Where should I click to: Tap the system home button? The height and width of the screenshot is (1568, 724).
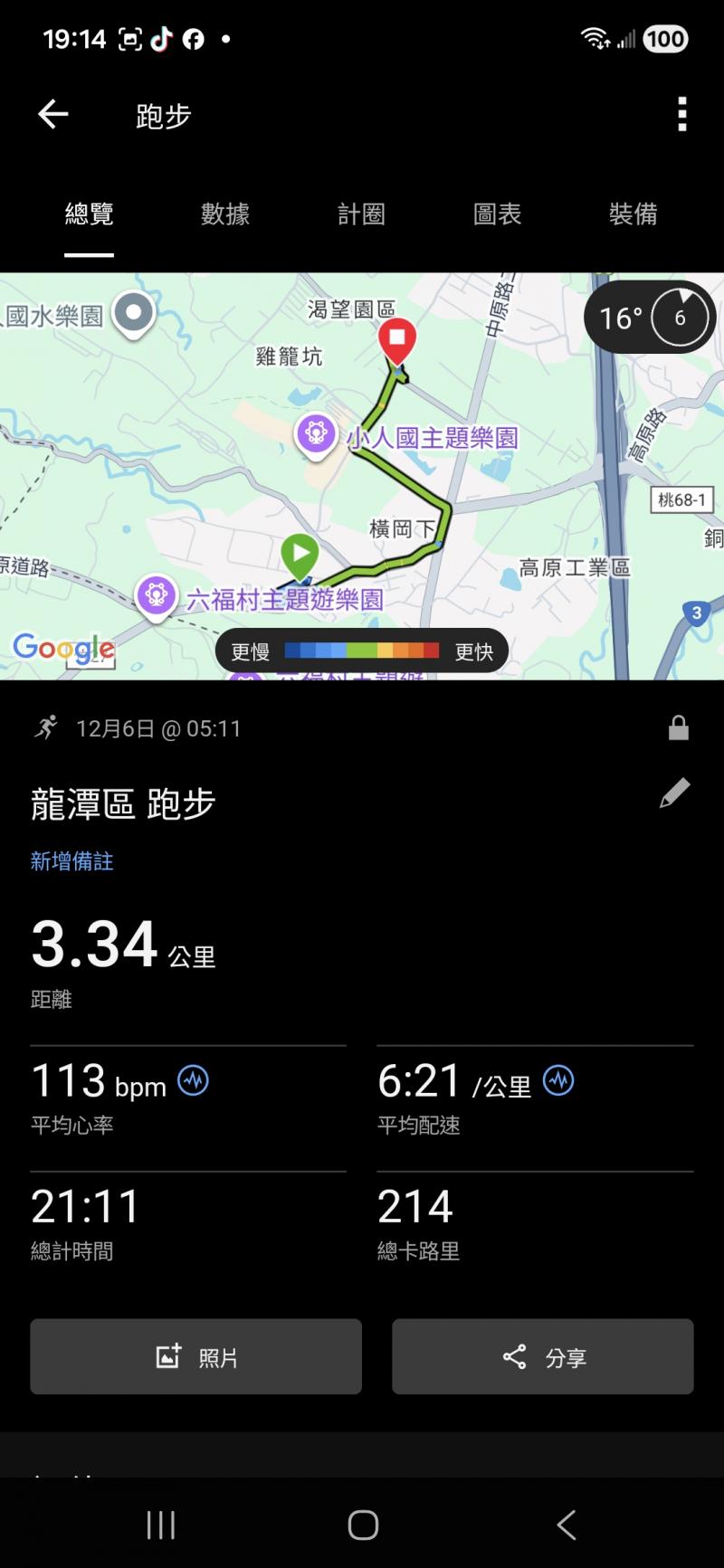(363, 1525)
